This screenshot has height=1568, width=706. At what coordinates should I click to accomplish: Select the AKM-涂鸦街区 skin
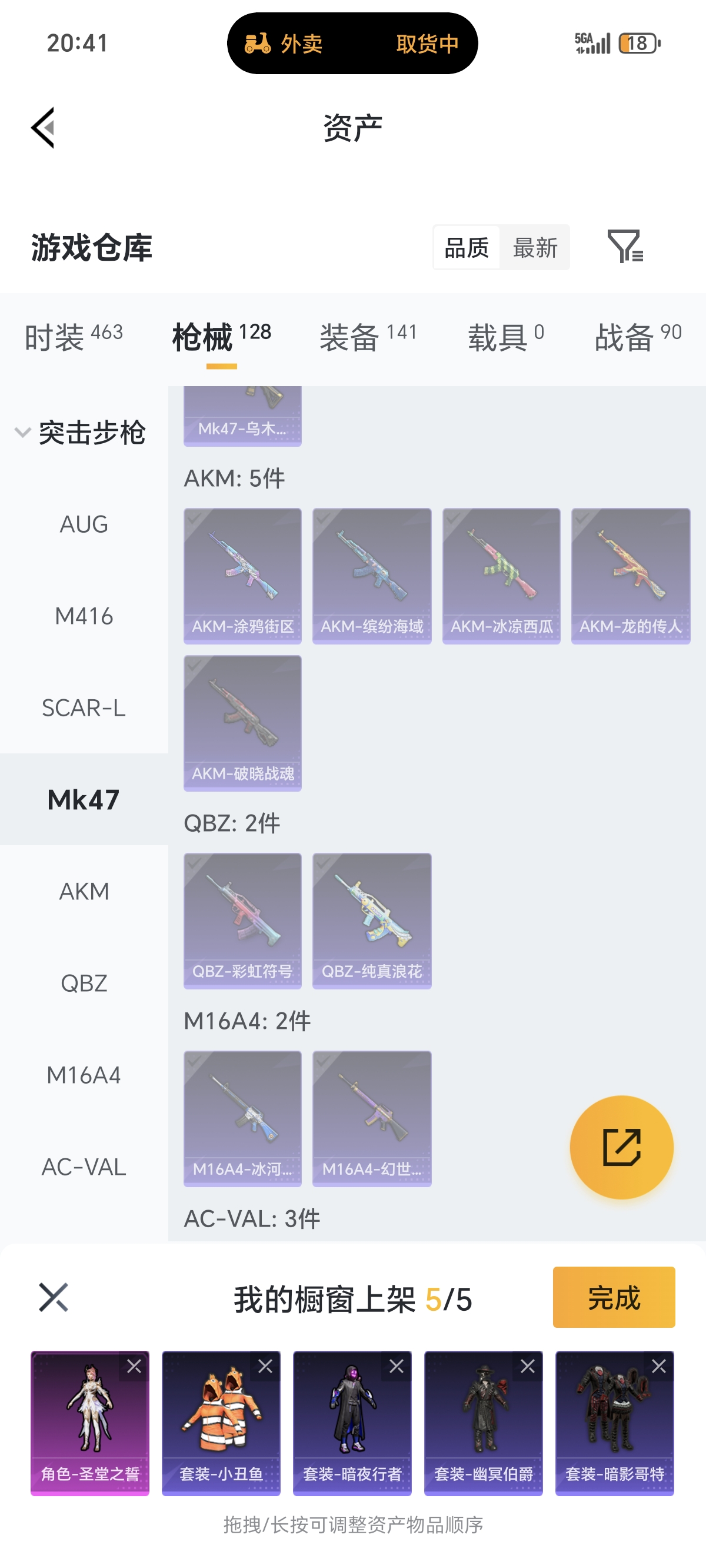pos(243,576)
